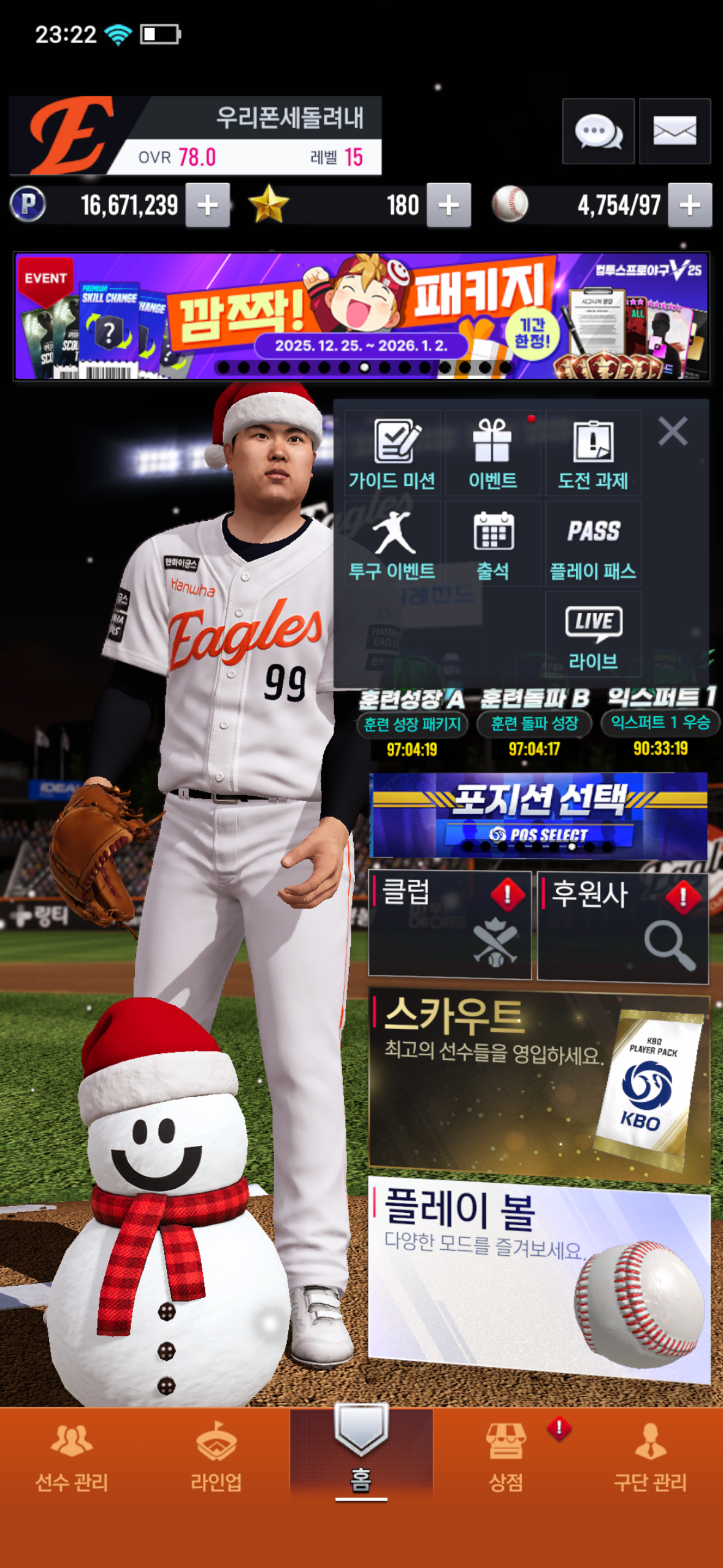723x1568 pixels.
Task: Add more stars with the plus button
Action: pyautogui.click(x=449, y=206)
